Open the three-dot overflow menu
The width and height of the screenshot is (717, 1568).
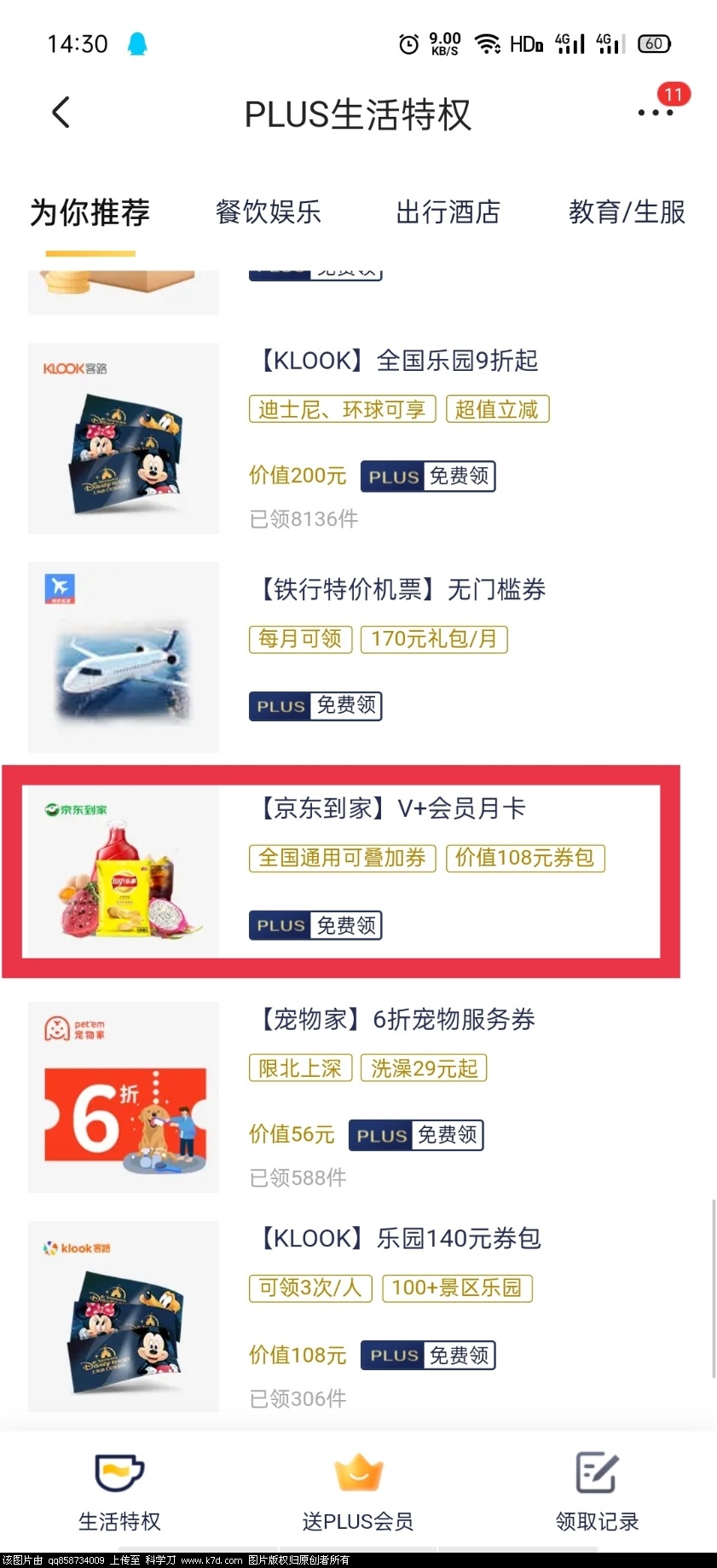[x=655, y=113]
